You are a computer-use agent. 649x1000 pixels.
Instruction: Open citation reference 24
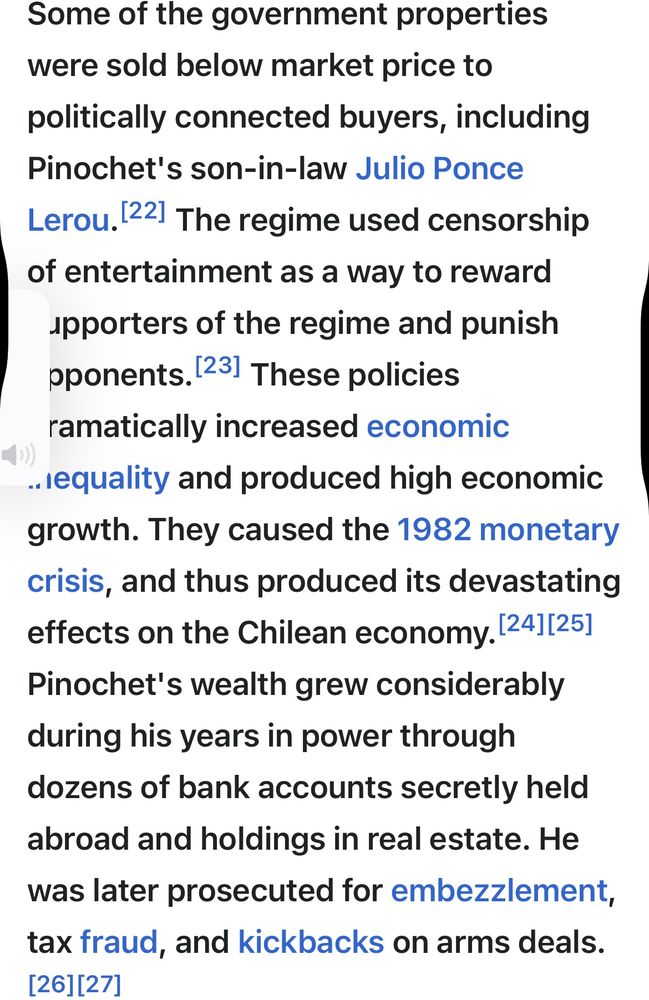click(521, 623)
